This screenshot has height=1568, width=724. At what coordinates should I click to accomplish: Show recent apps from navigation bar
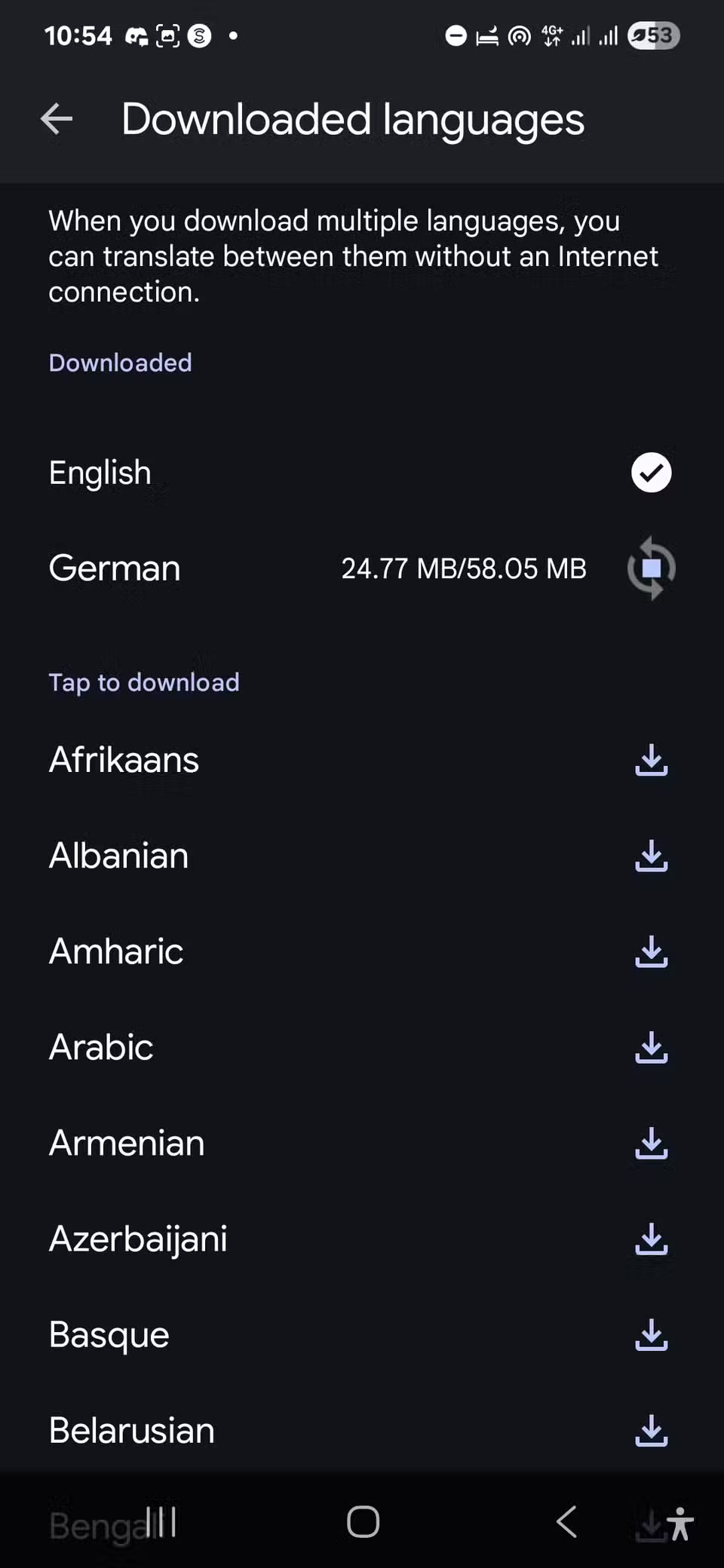coord(161,1521)
